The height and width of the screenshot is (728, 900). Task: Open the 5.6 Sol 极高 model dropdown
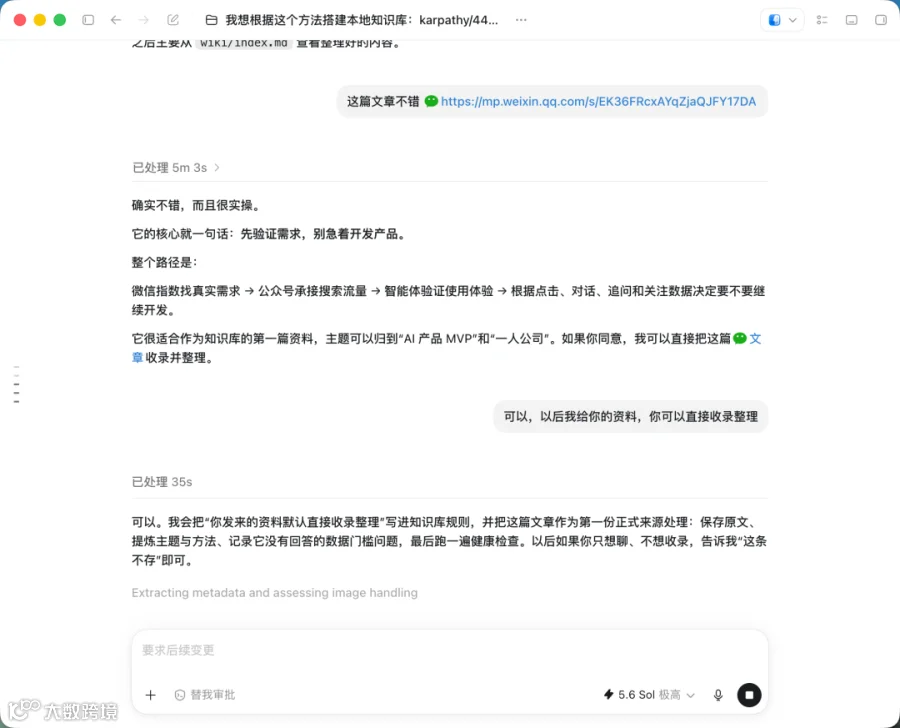pyautogui.click(x=649, y=695)
